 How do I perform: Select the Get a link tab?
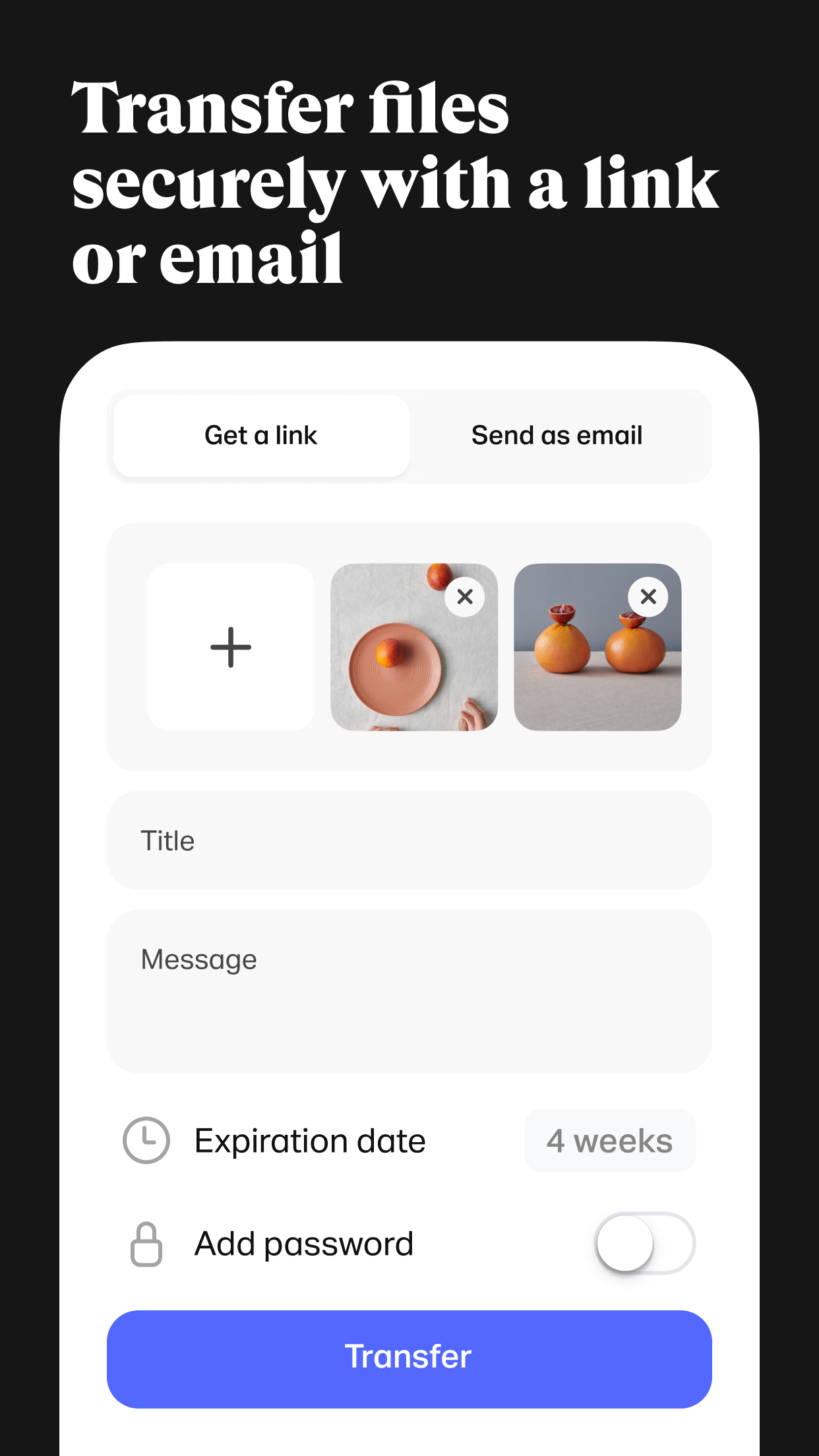[x=261, y=435]
